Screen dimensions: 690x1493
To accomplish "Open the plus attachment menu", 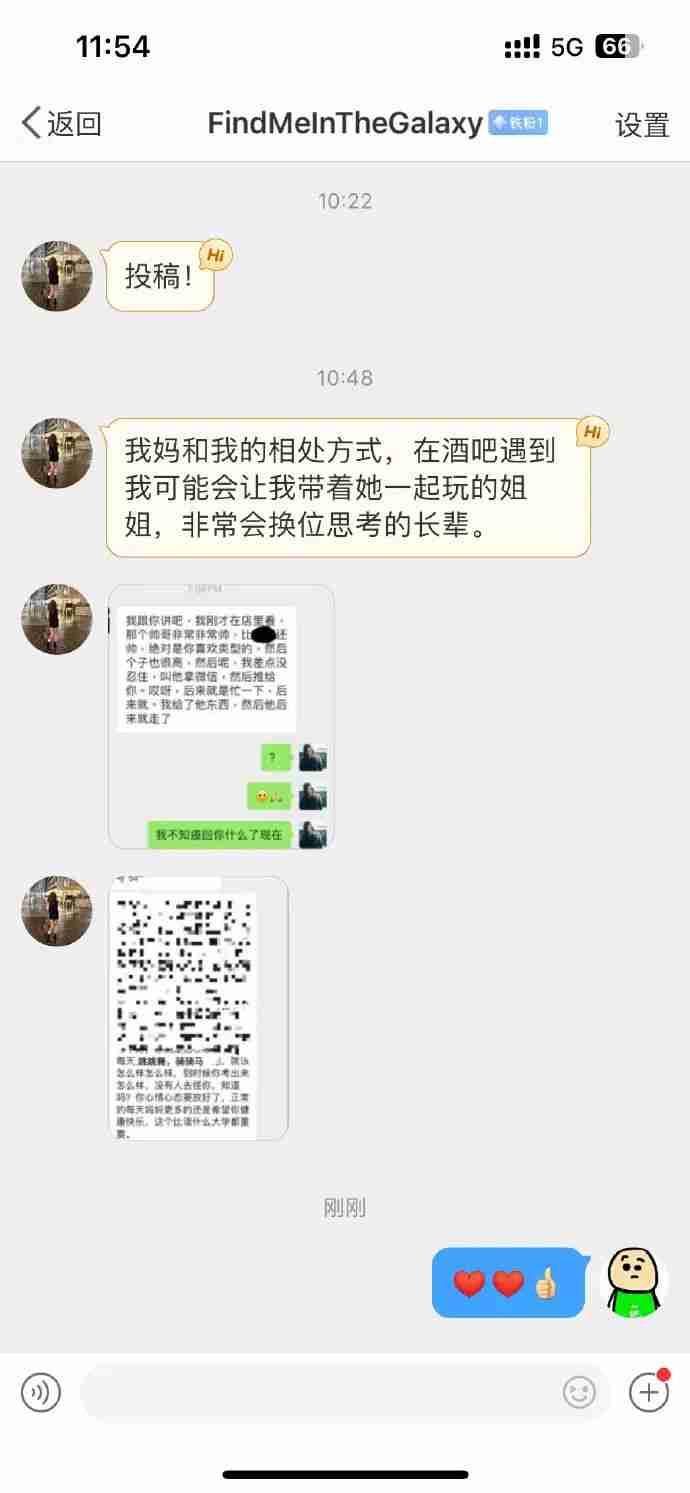I will coord(648,1391).
